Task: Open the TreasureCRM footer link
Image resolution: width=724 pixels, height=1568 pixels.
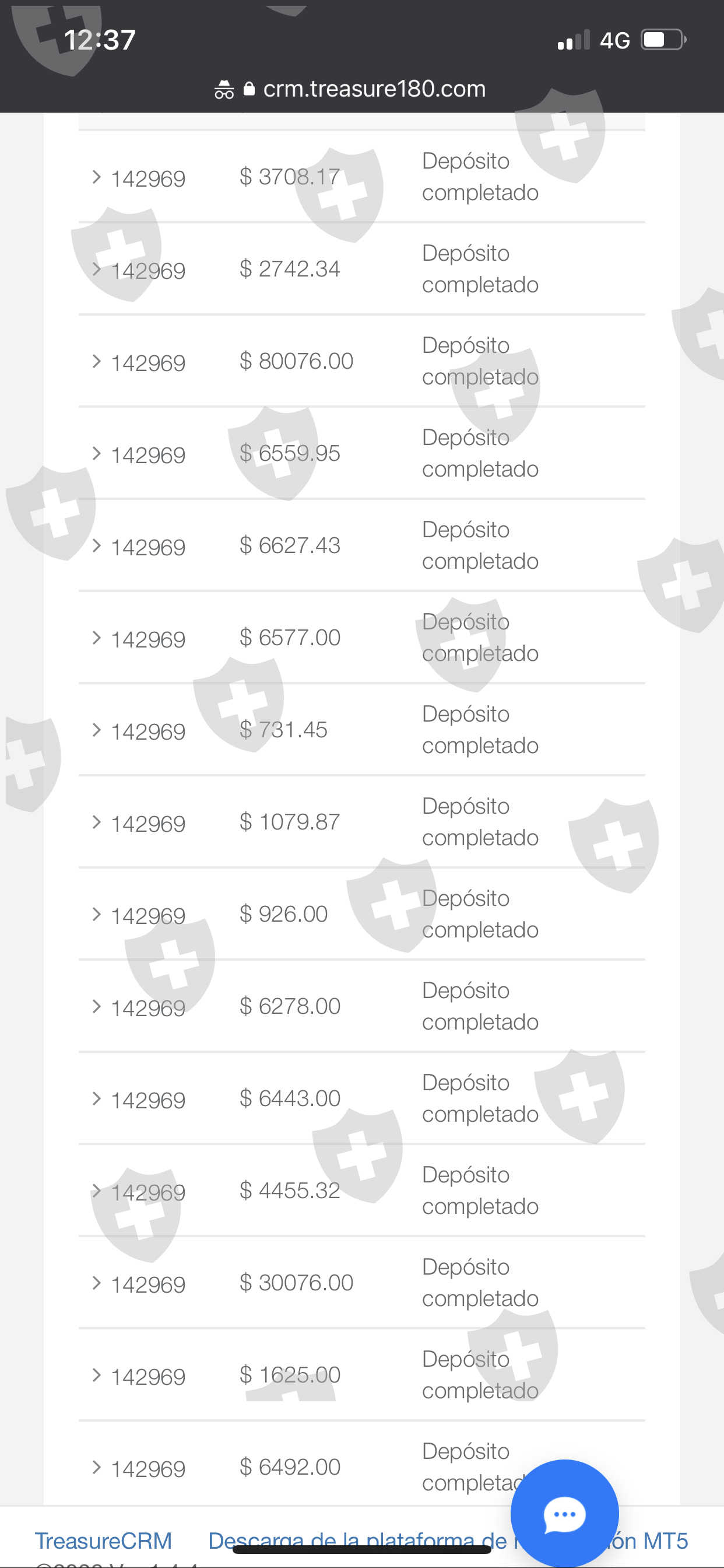Action: [x=103, y=1541]
